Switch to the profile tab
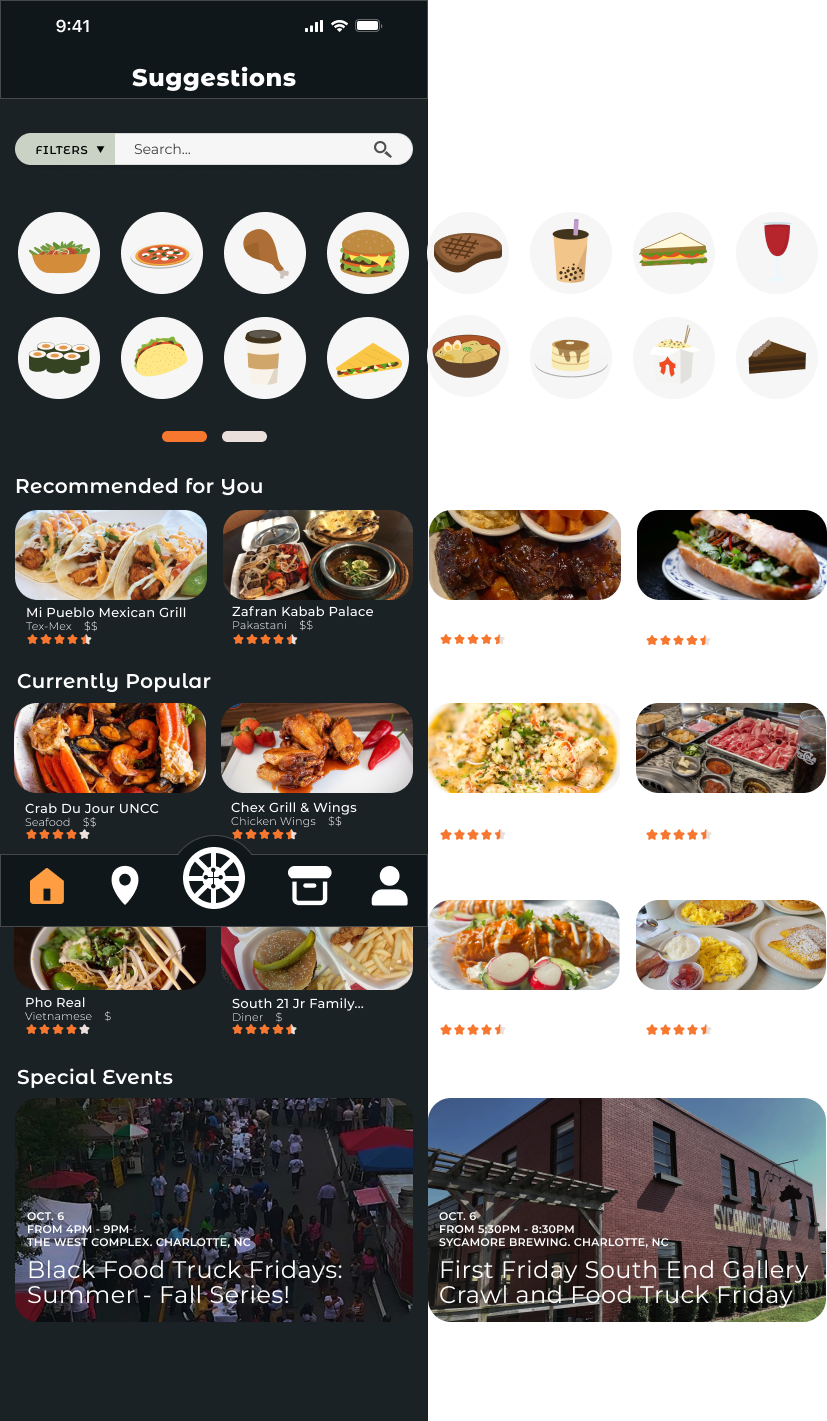This screenshot has width=827, height=1421. 389,886
